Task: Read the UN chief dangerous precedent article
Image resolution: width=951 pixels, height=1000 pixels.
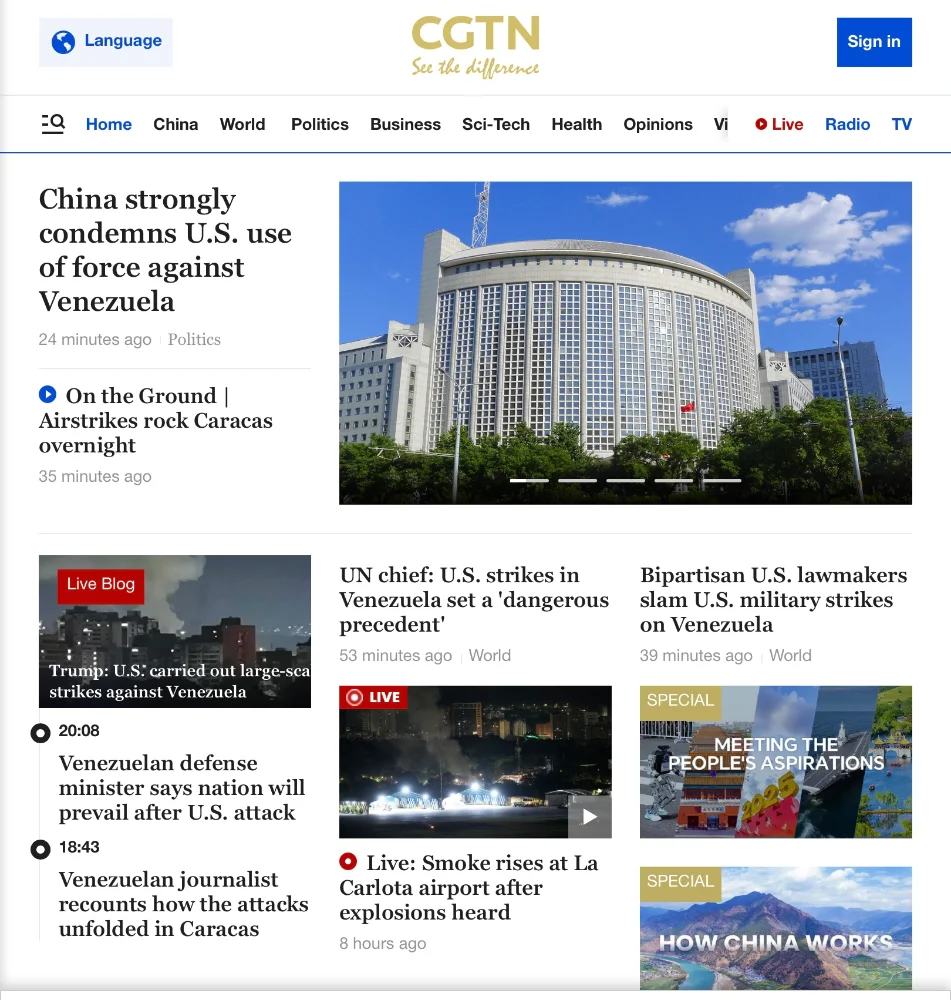Action: coord(474,599)
